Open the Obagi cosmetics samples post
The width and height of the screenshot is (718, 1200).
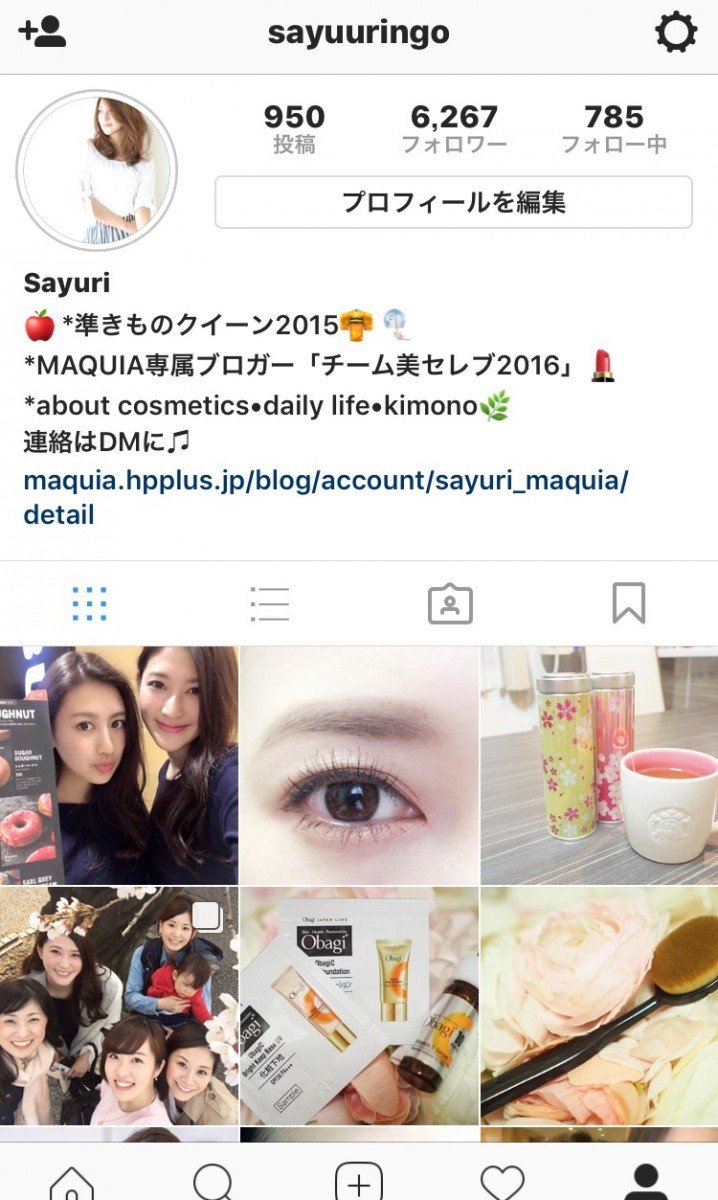359,1005
